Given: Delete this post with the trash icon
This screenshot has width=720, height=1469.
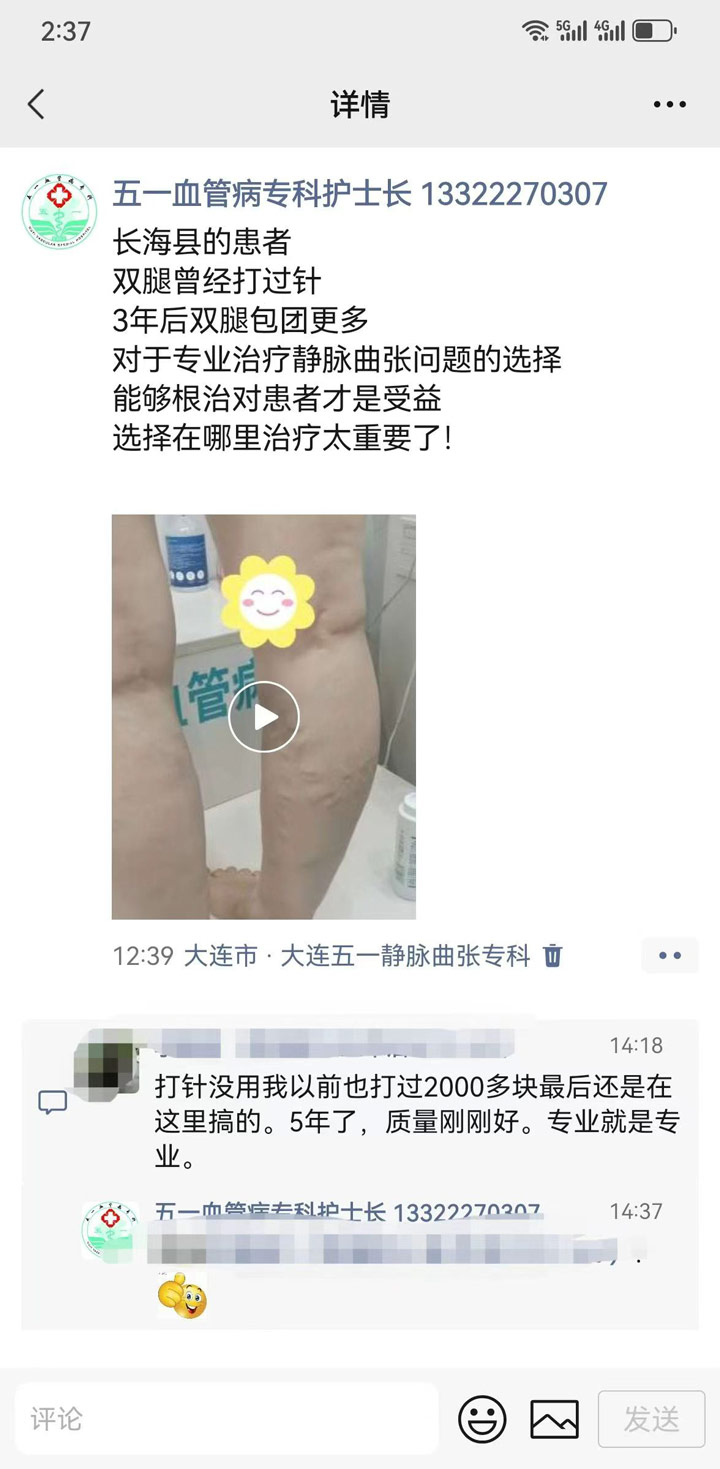Looking at the screenshot, I should pos(553,955).
